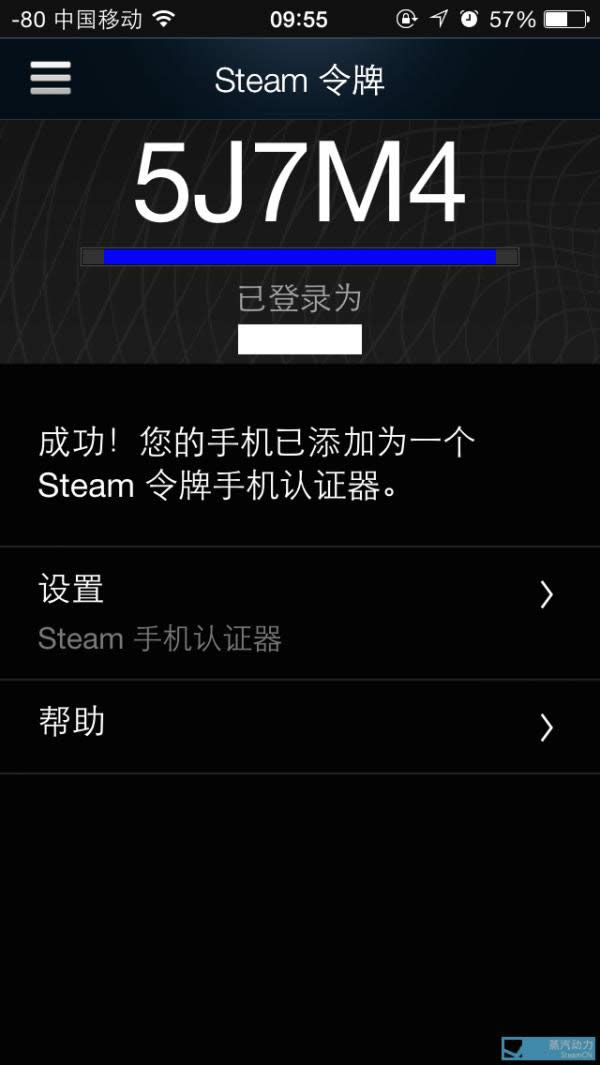Open the hamburger drawer menu

click(x=51, y=78)
